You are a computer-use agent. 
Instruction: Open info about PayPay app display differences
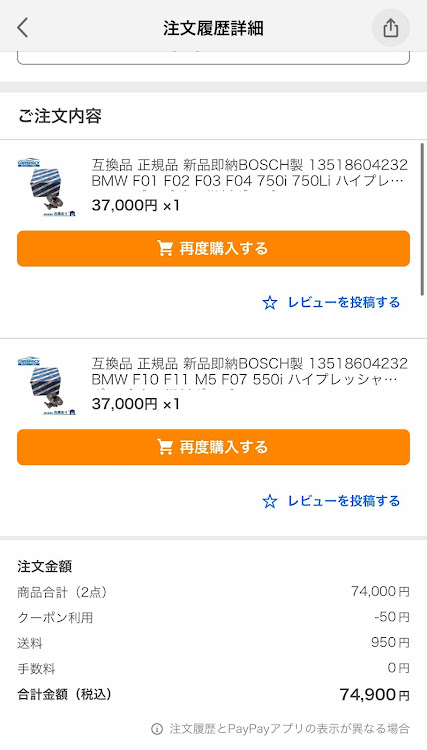click(281, 729)
